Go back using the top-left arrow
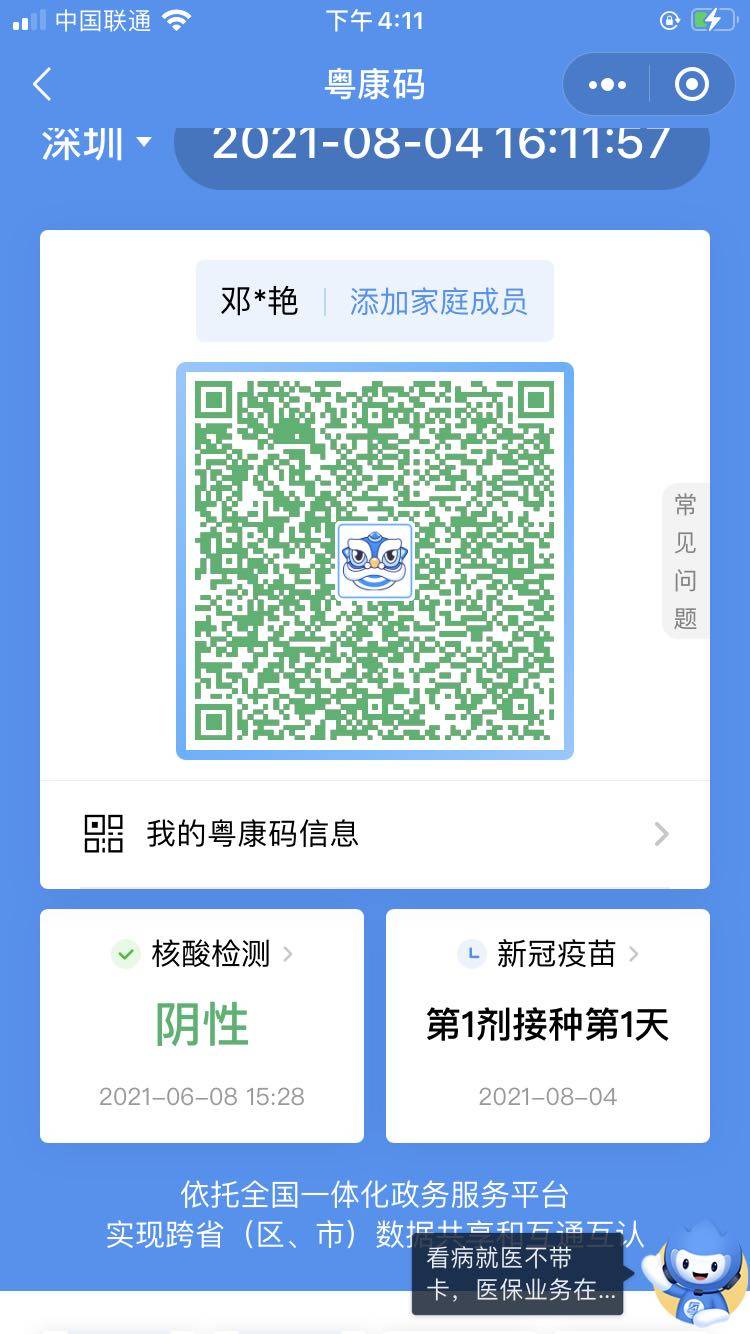 [42, 85]
